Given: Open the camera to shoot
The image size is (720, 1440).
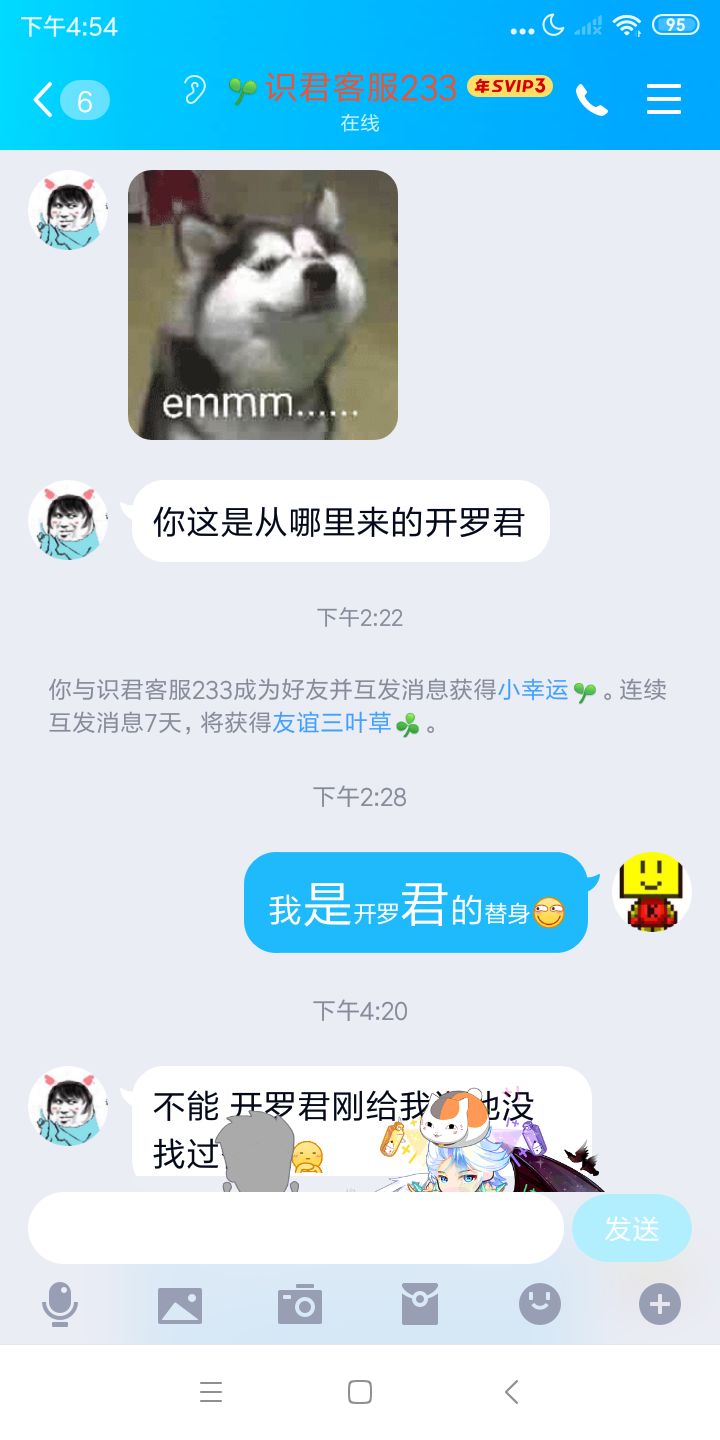Looking at the screenshot, I should coord(300,1305).
